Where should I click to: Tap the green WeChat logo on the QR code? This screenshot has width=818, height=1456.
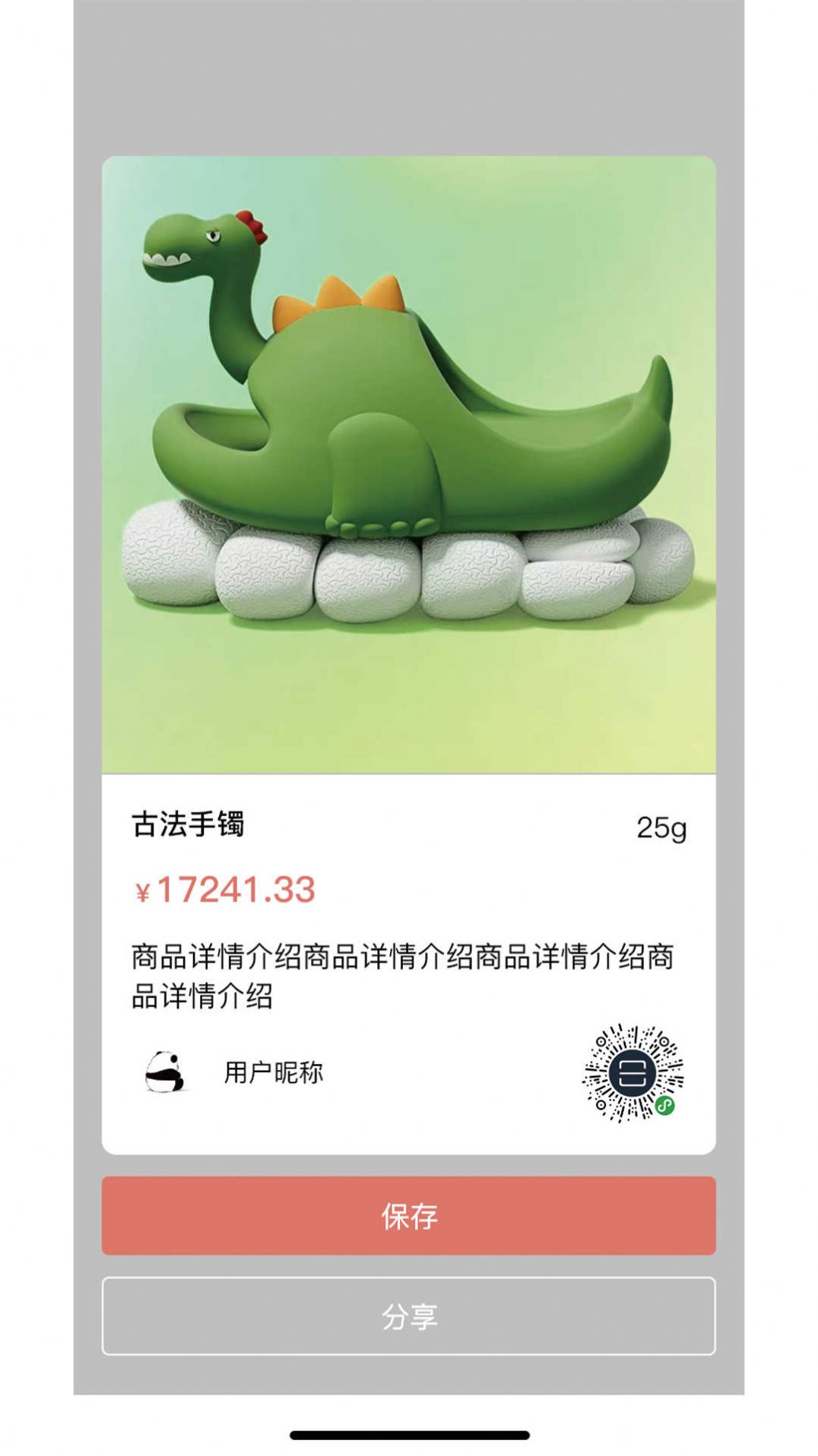pos(667,1106)
